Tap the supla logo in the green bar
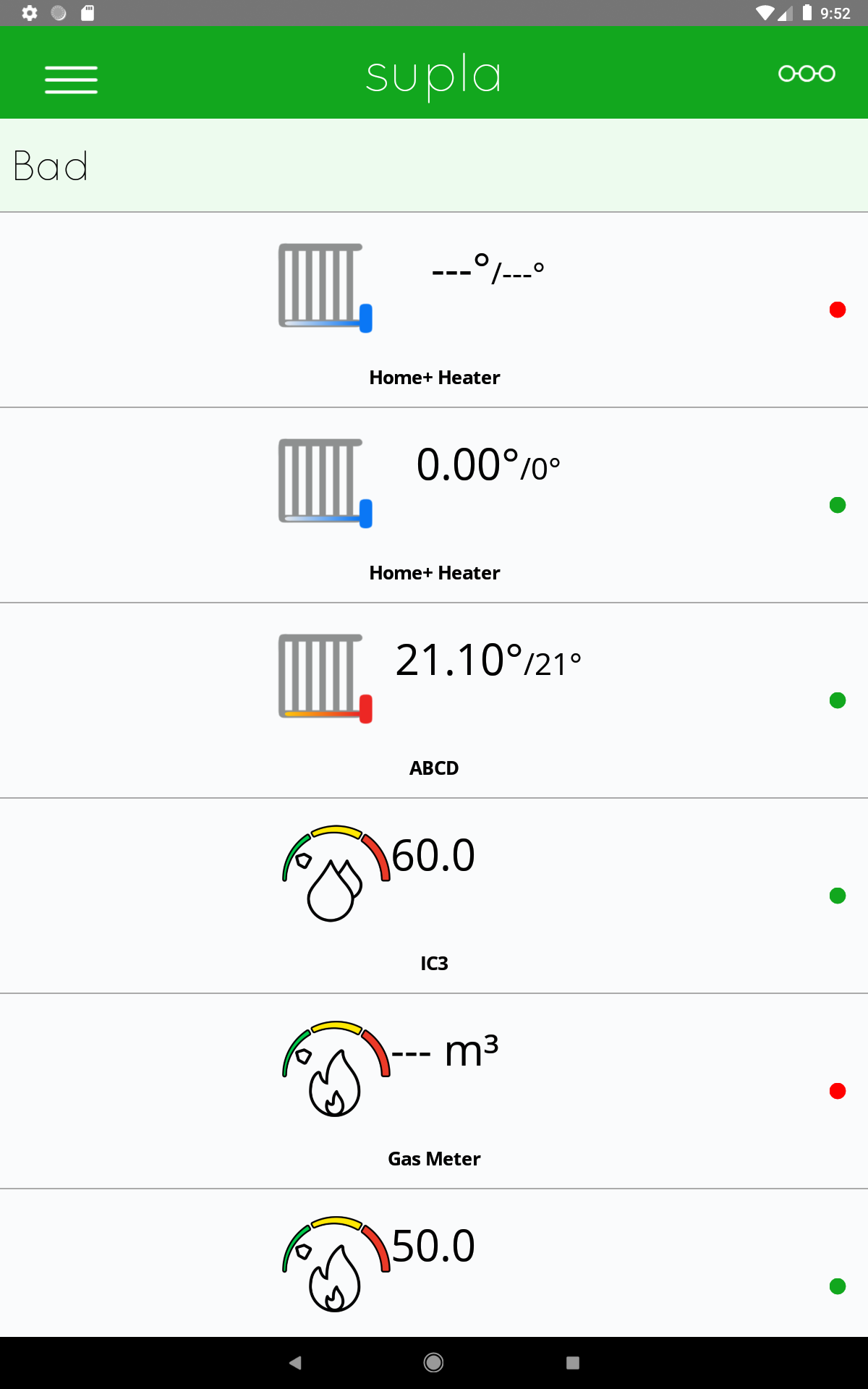 pos(434,72)
